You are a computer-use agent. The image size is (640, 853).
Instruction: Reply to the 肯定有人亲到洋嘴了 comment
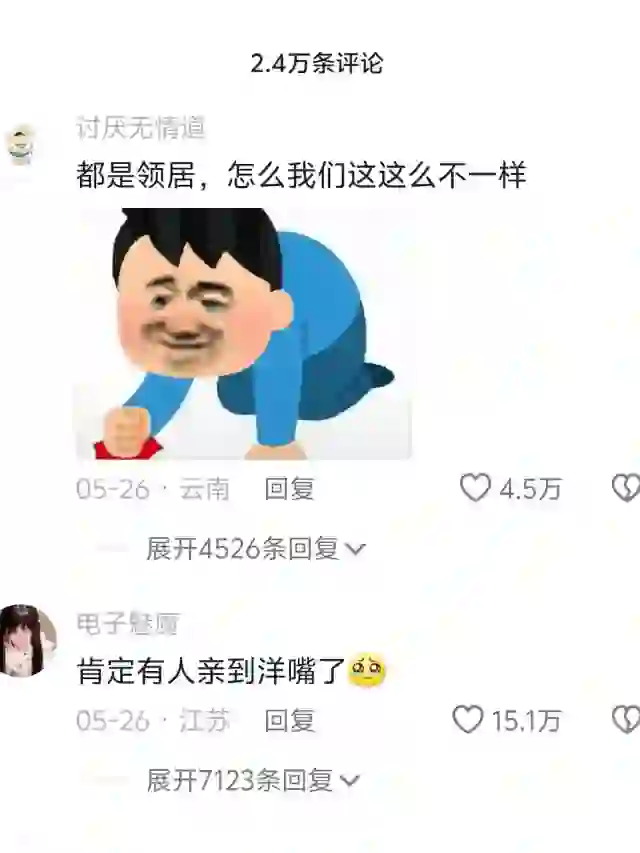pos(289,720)
